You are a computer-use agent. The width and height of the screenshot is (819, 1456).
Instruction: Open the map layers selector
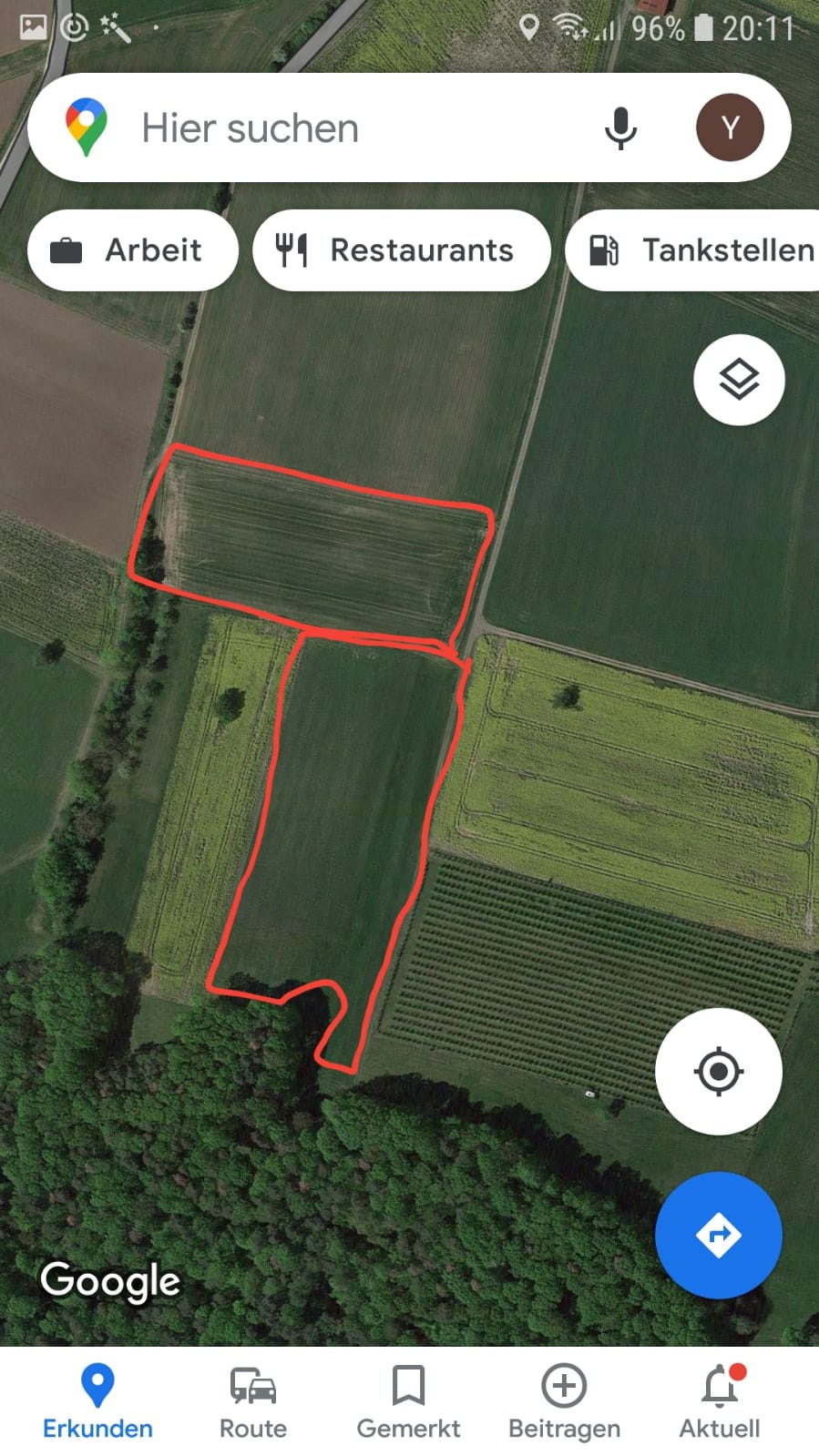[x=739, y=380]
